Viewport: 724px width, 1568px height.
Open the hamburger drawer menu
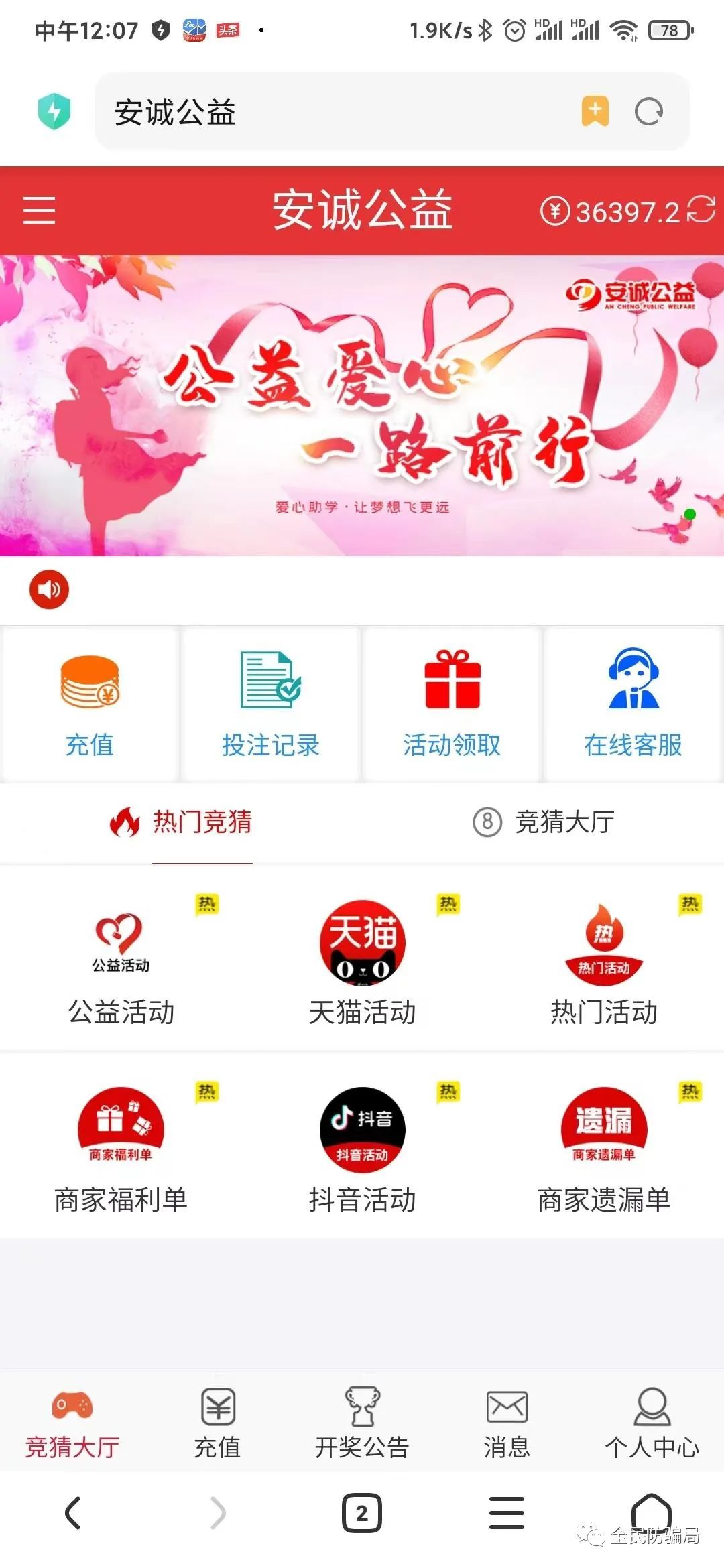pos(39,210)
